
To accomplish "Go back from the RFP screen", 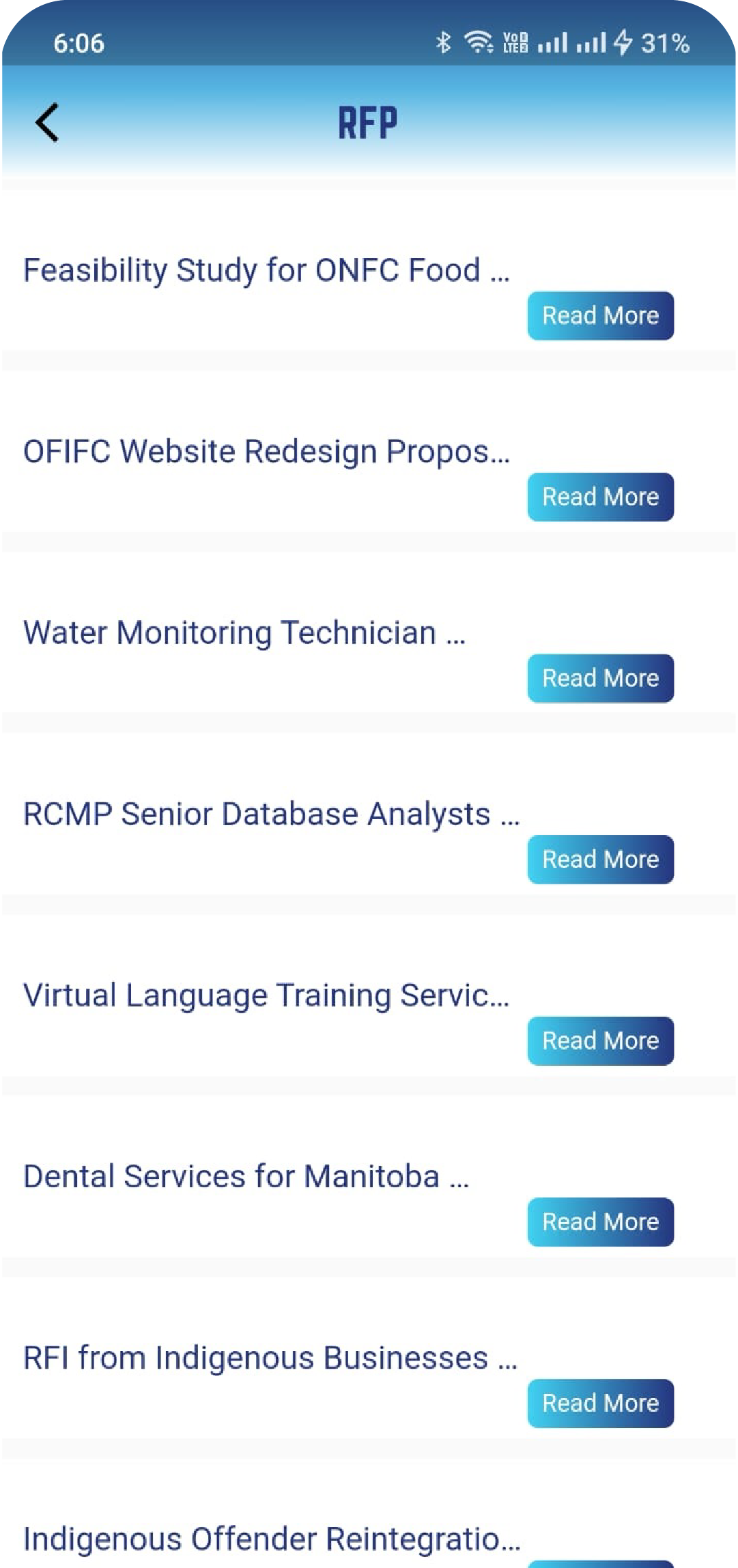I will tap(47, 123).
